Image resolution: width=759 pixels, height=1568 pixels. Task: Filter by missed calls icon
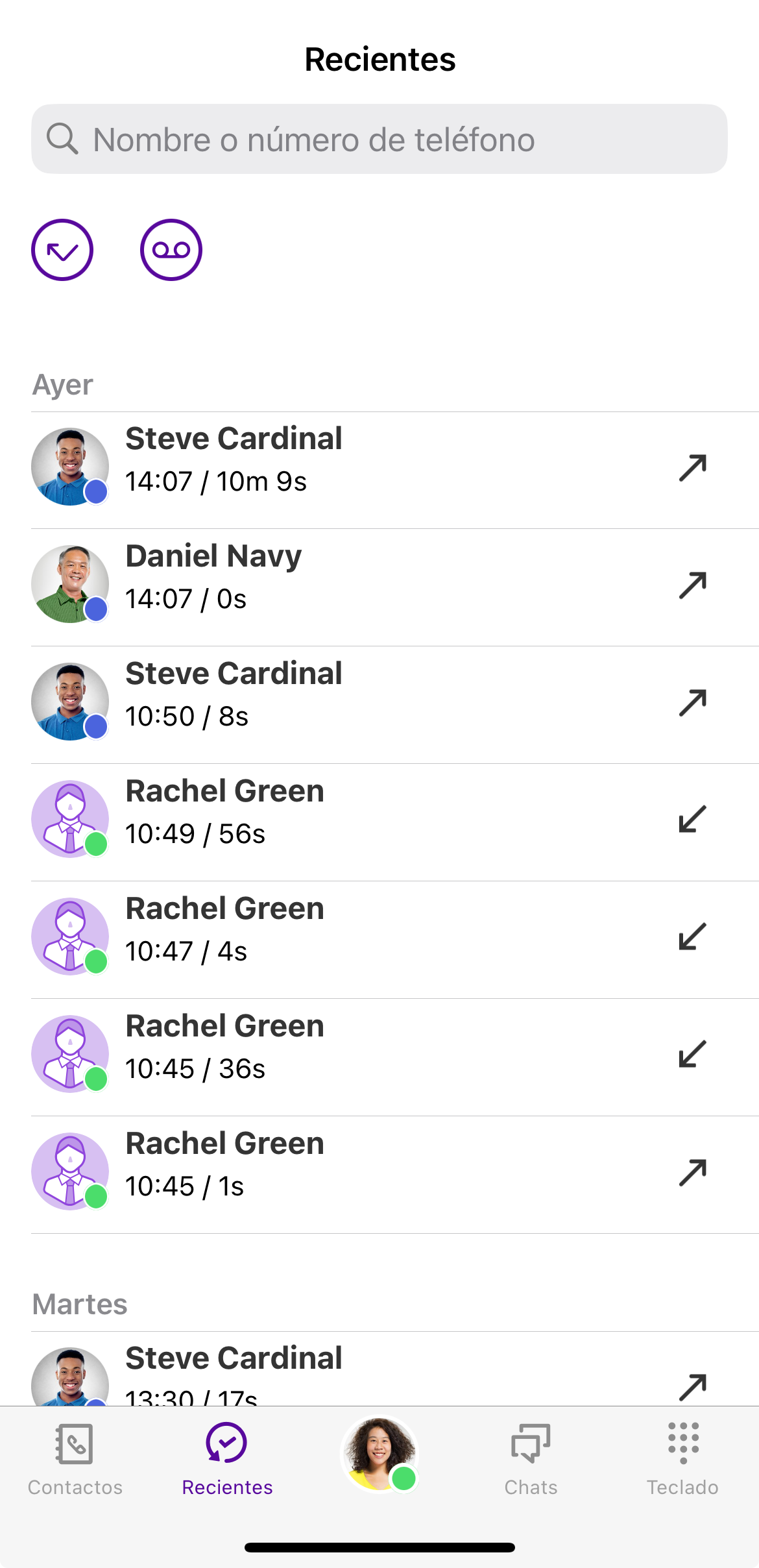pyautogui.click(x=62, y=250)
